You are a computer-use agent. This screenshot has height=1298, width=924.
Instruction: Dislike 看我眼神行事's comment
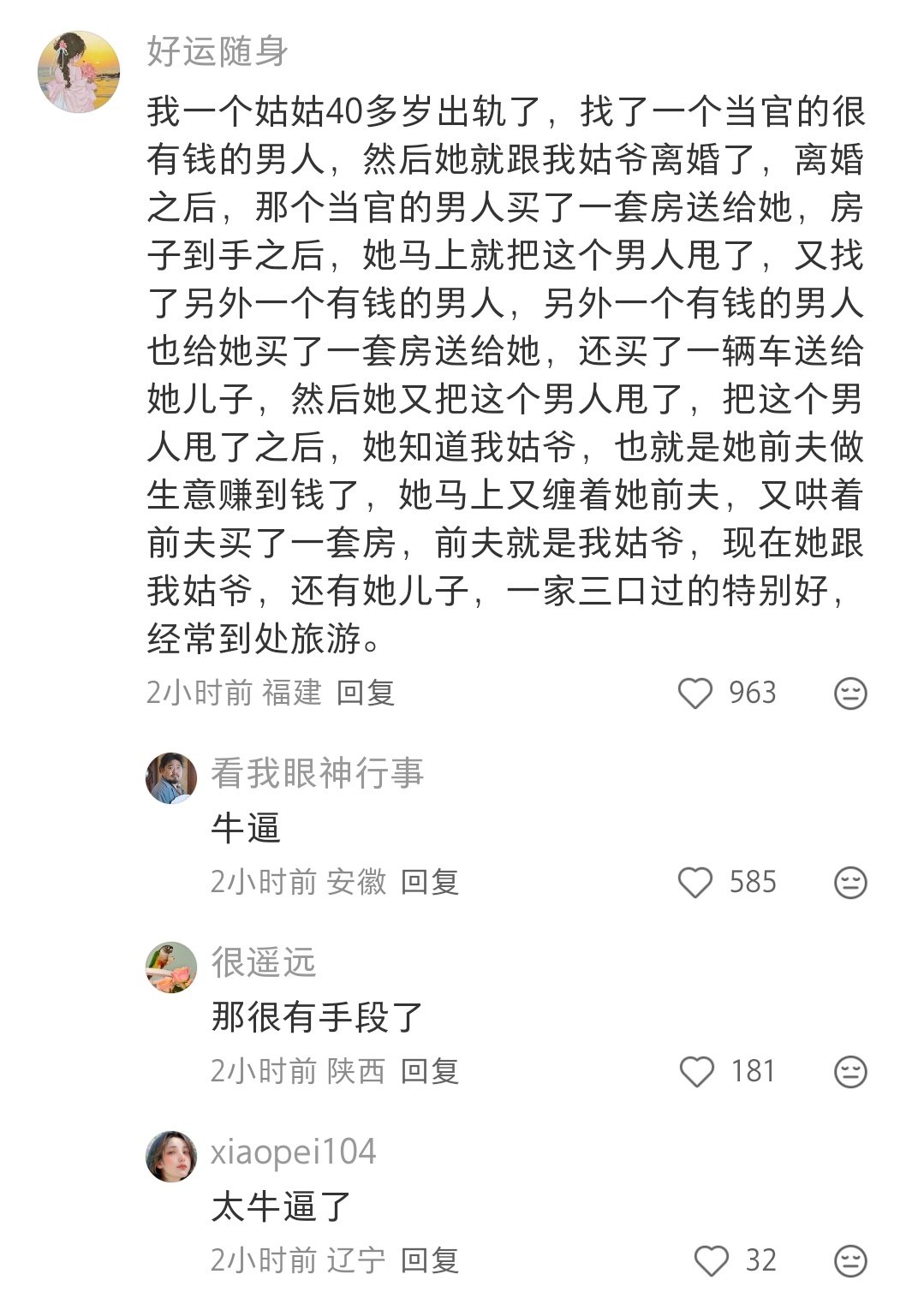[x=850, y=883]
